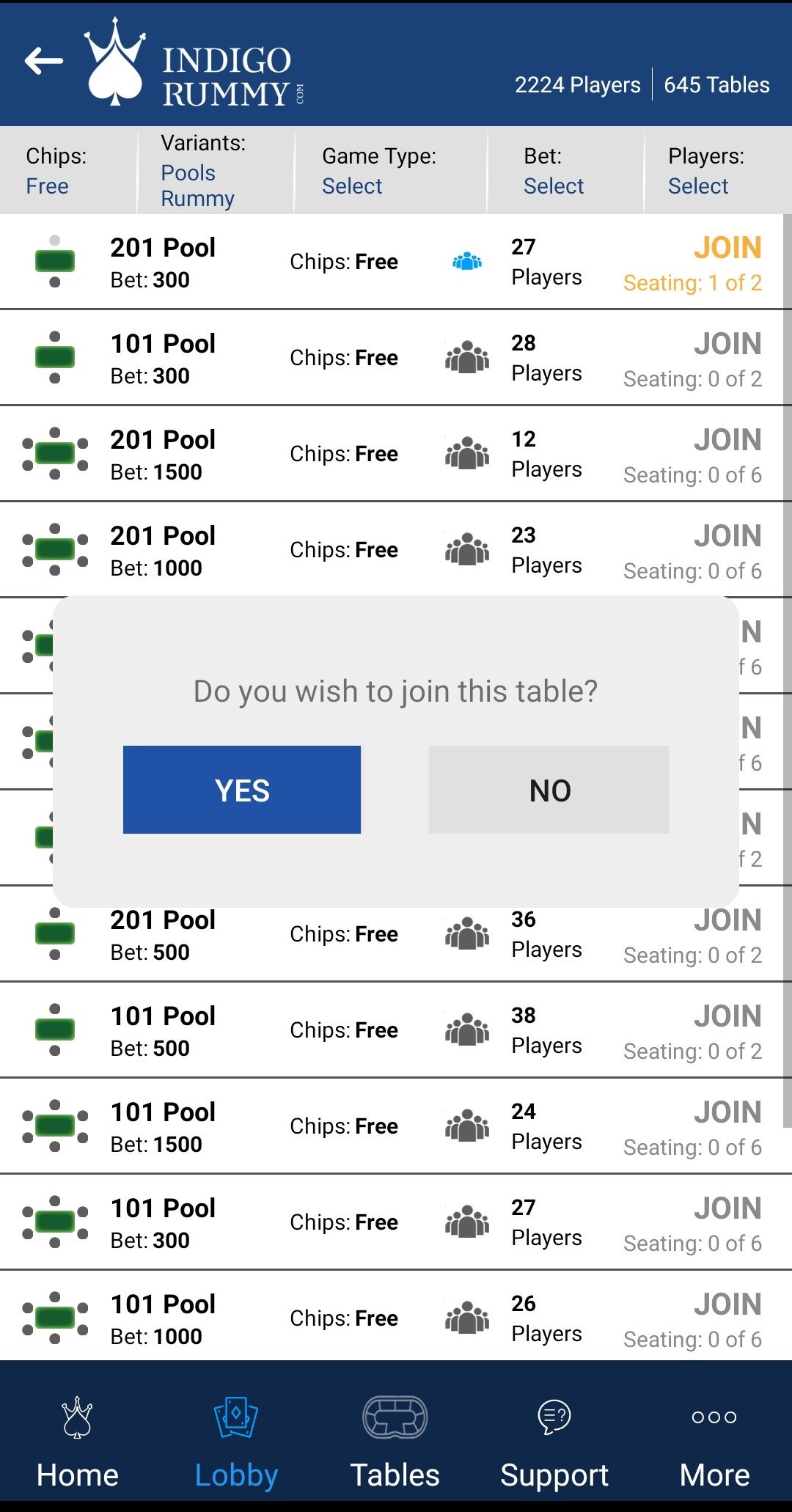792x1512 pixels.
Task: Go back using the header arrow
Action: pyautogui.click(x=44, y=61)
